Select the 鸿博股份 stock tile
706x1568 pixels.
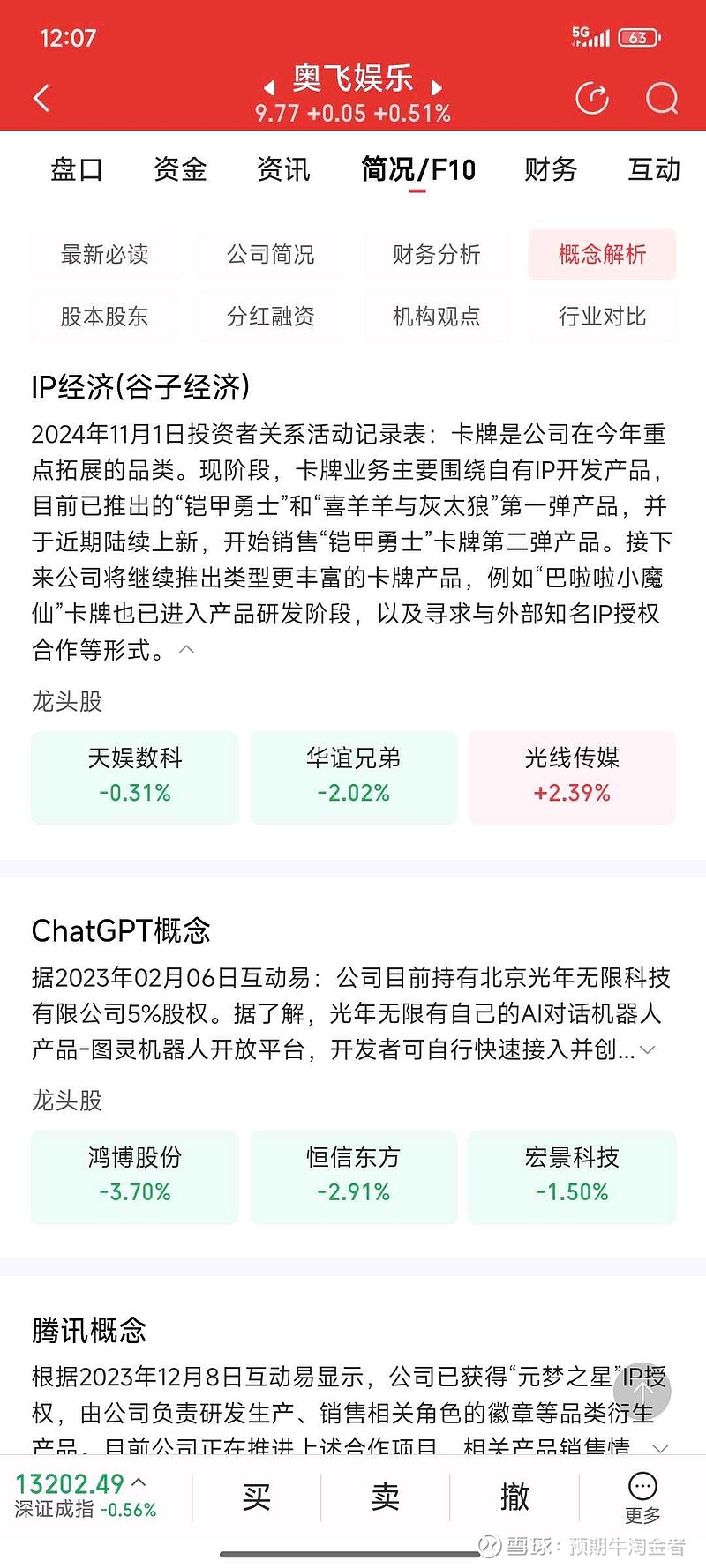coord(134,1176)
